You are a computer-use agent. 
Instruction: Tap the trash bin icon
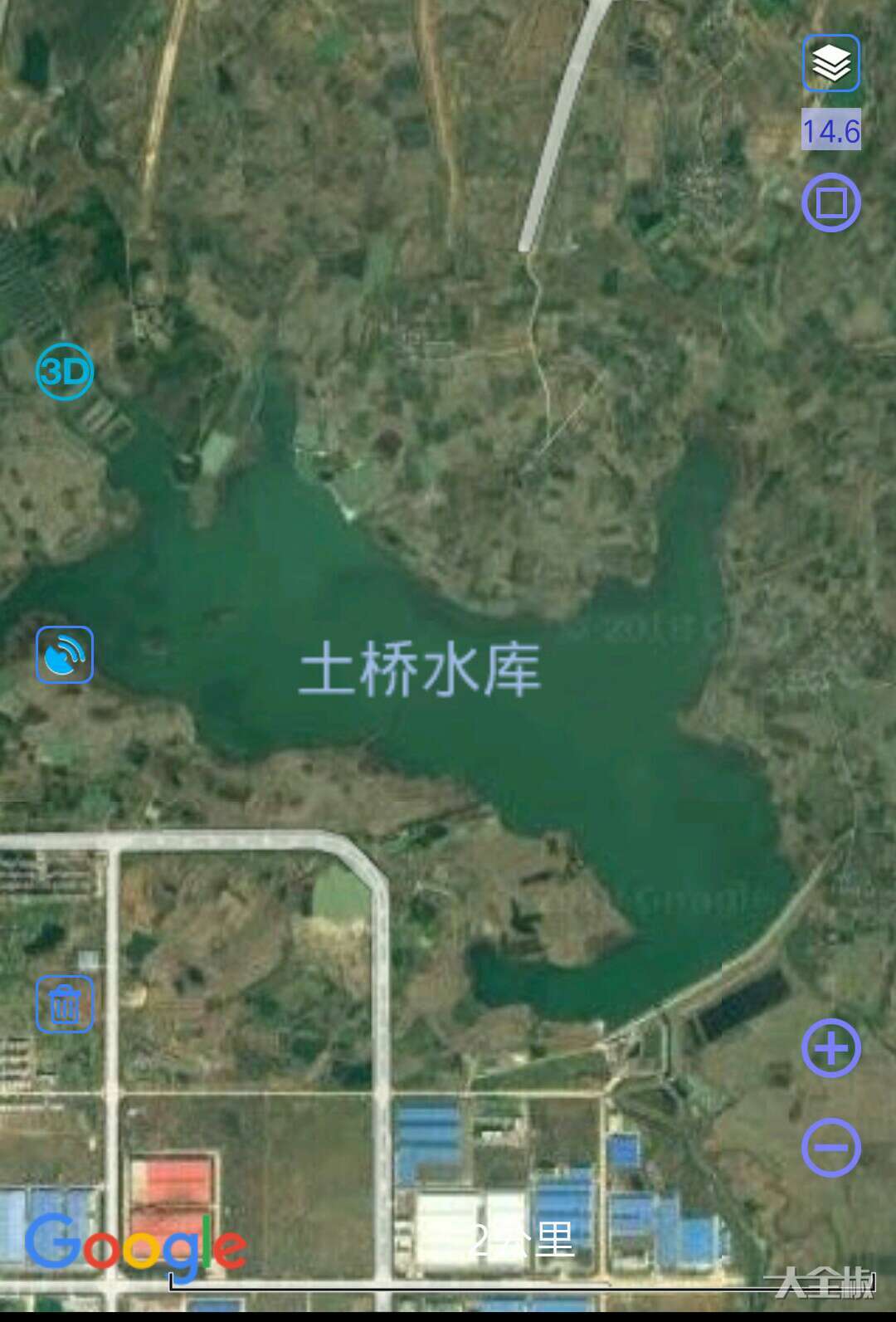[65, 1004]
